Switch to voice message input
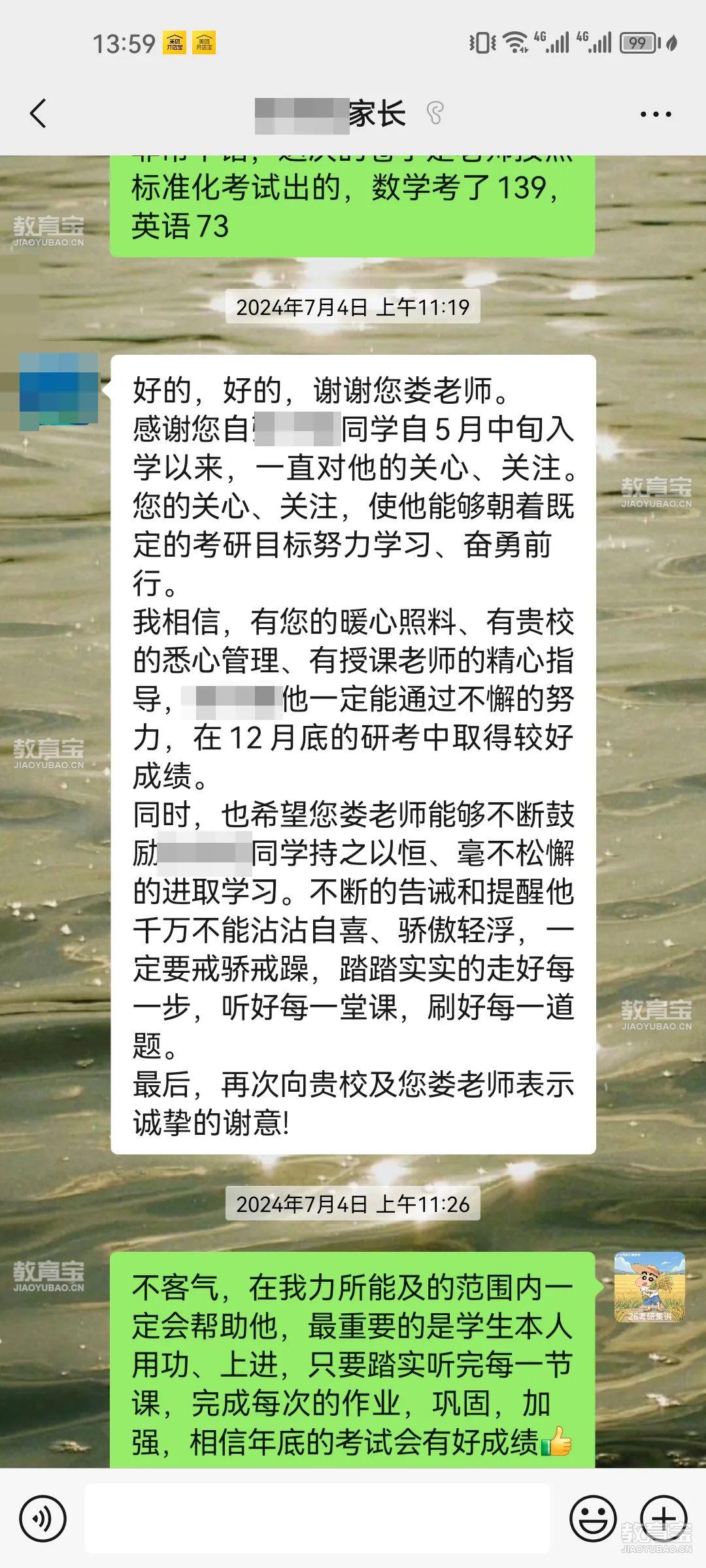 [x=43, y=1518]
